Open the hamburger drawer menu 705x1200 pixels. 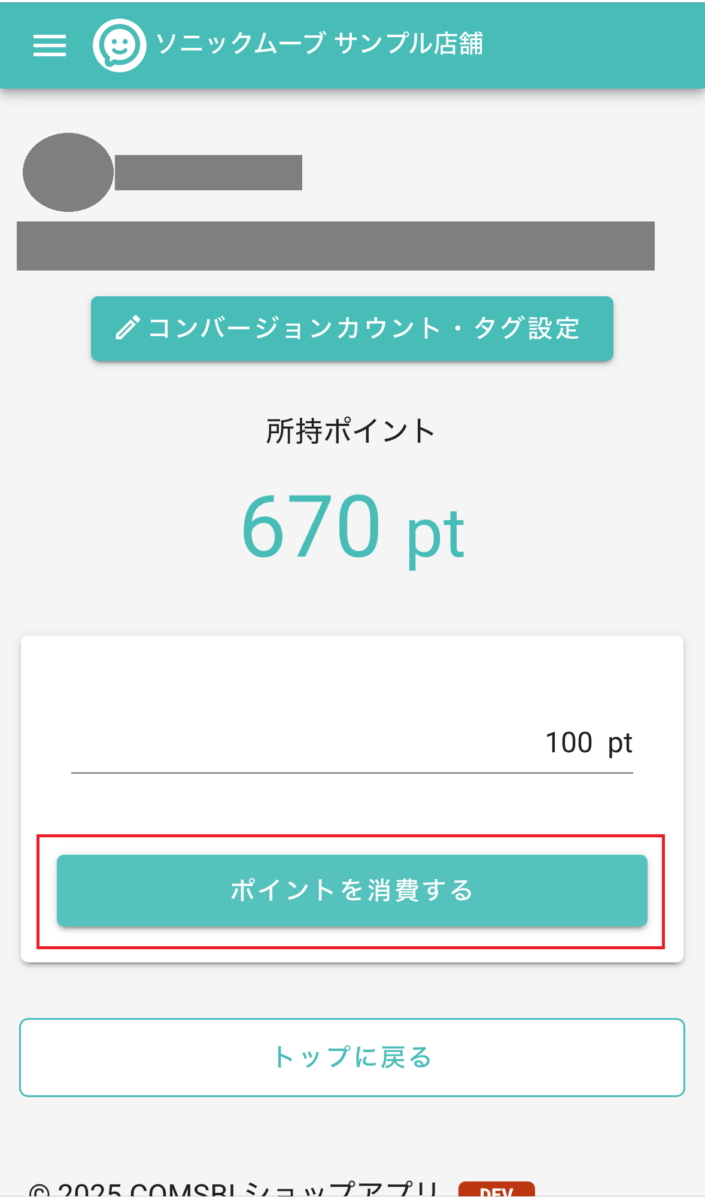click(x=49, y=46)
